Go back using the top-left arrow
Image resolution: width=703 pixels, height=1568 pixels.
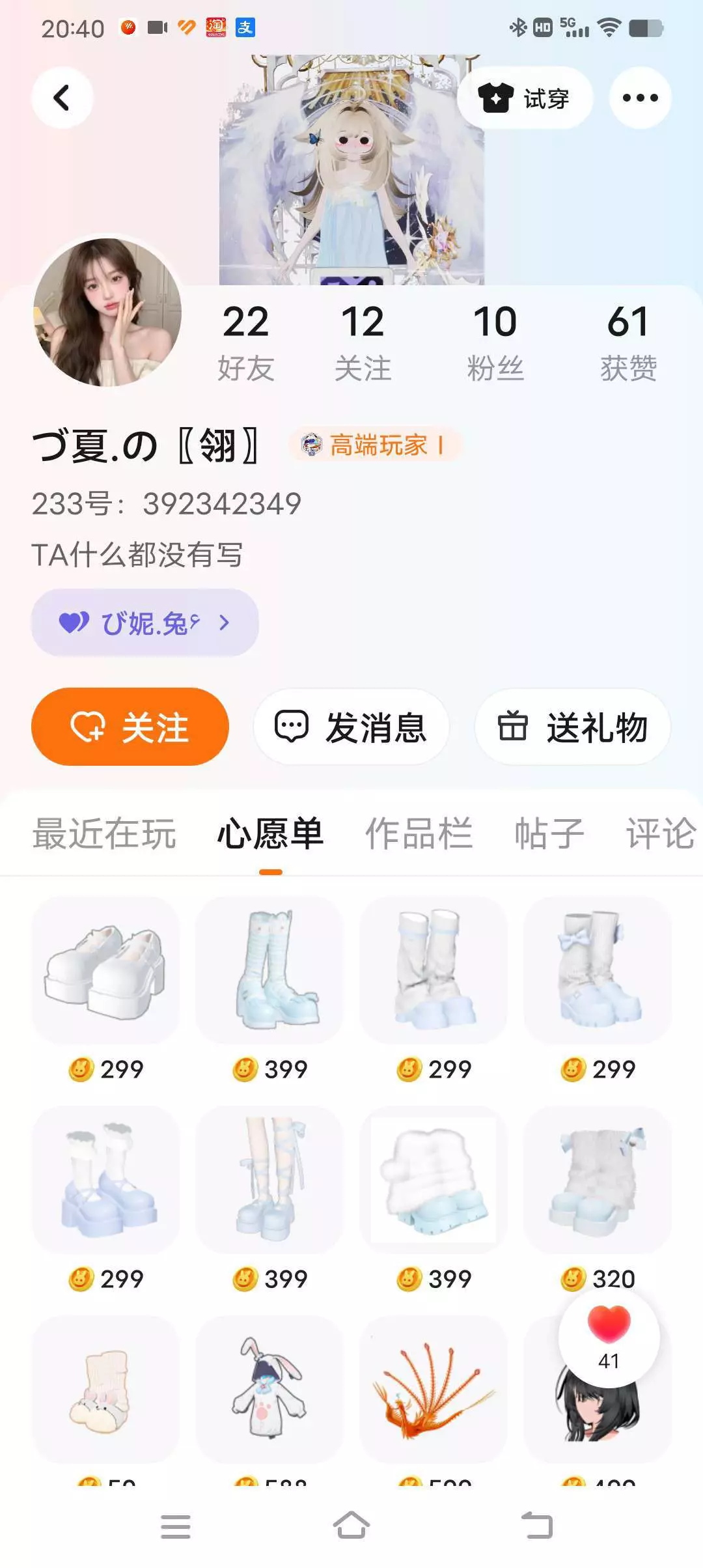pyautogui.click(x=62, y=98)
